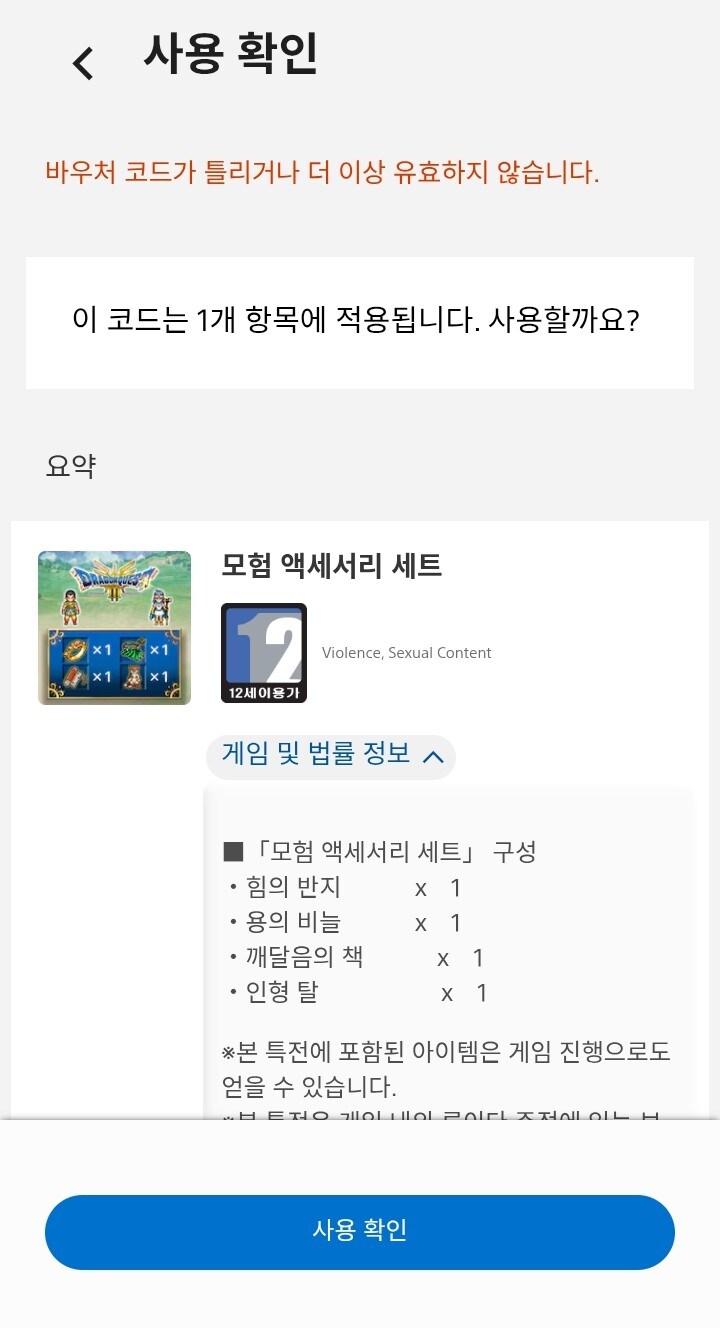Tap the code application prompt card
720x1328 pixels.
360,320
